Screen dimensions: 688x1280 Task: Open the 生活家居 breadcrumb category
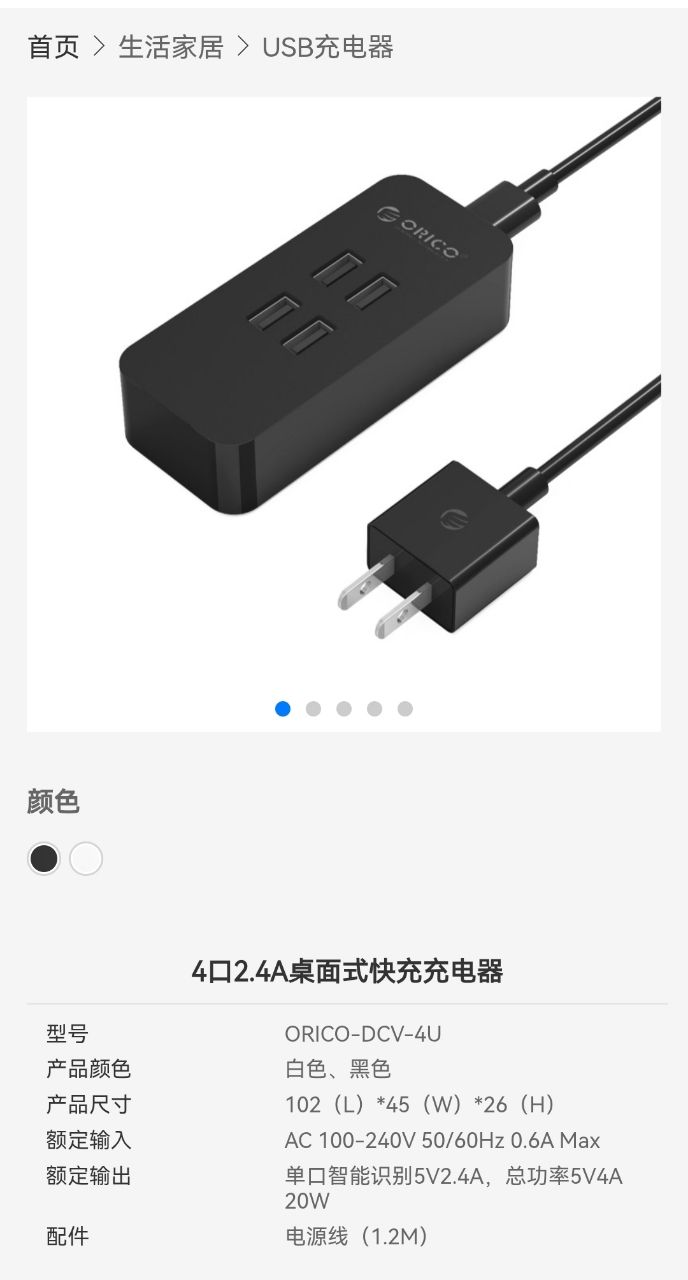click(171, 47)
